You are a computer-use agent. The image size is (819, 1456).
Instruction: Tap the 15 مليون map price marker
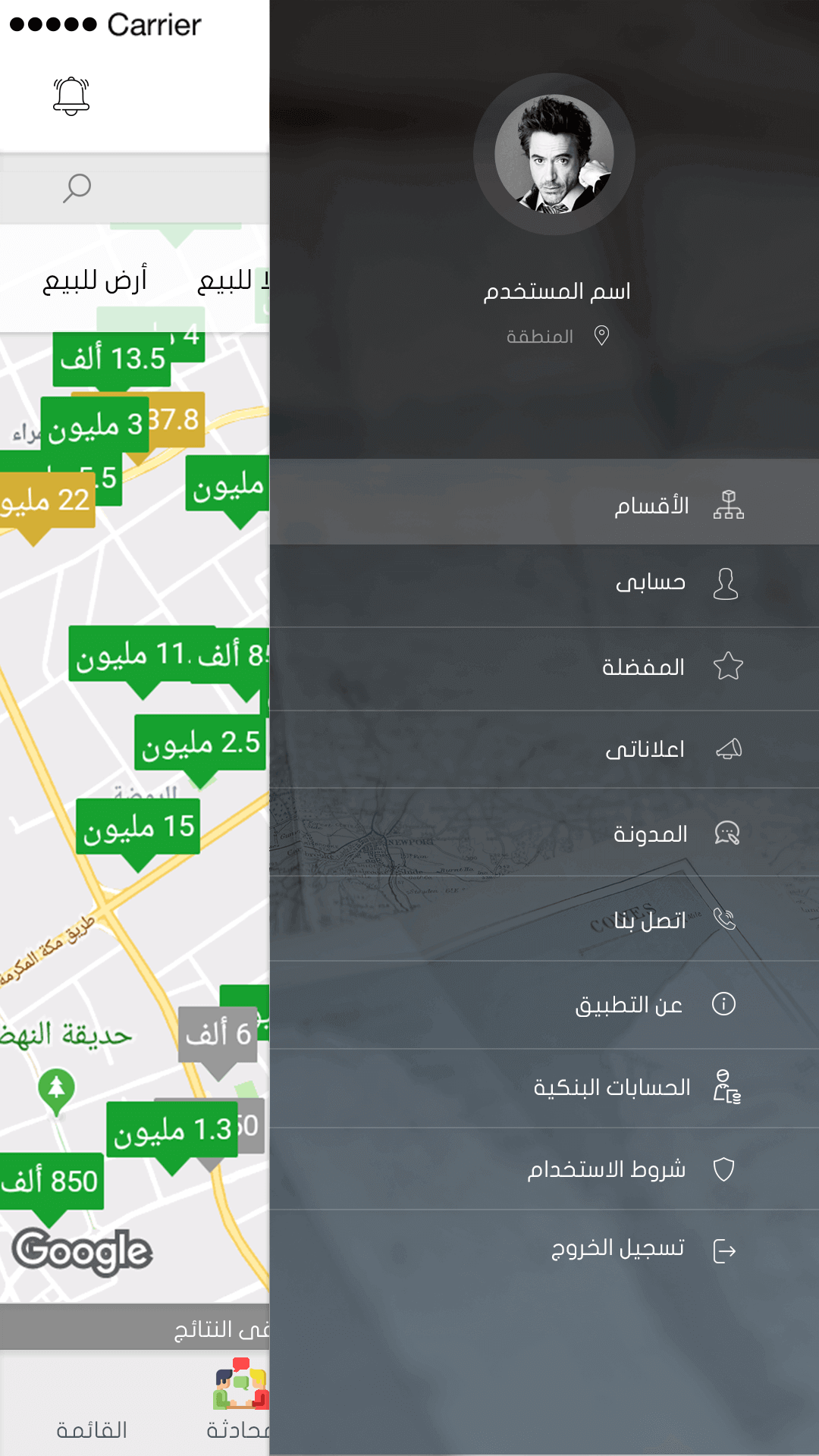pos(138,828)
